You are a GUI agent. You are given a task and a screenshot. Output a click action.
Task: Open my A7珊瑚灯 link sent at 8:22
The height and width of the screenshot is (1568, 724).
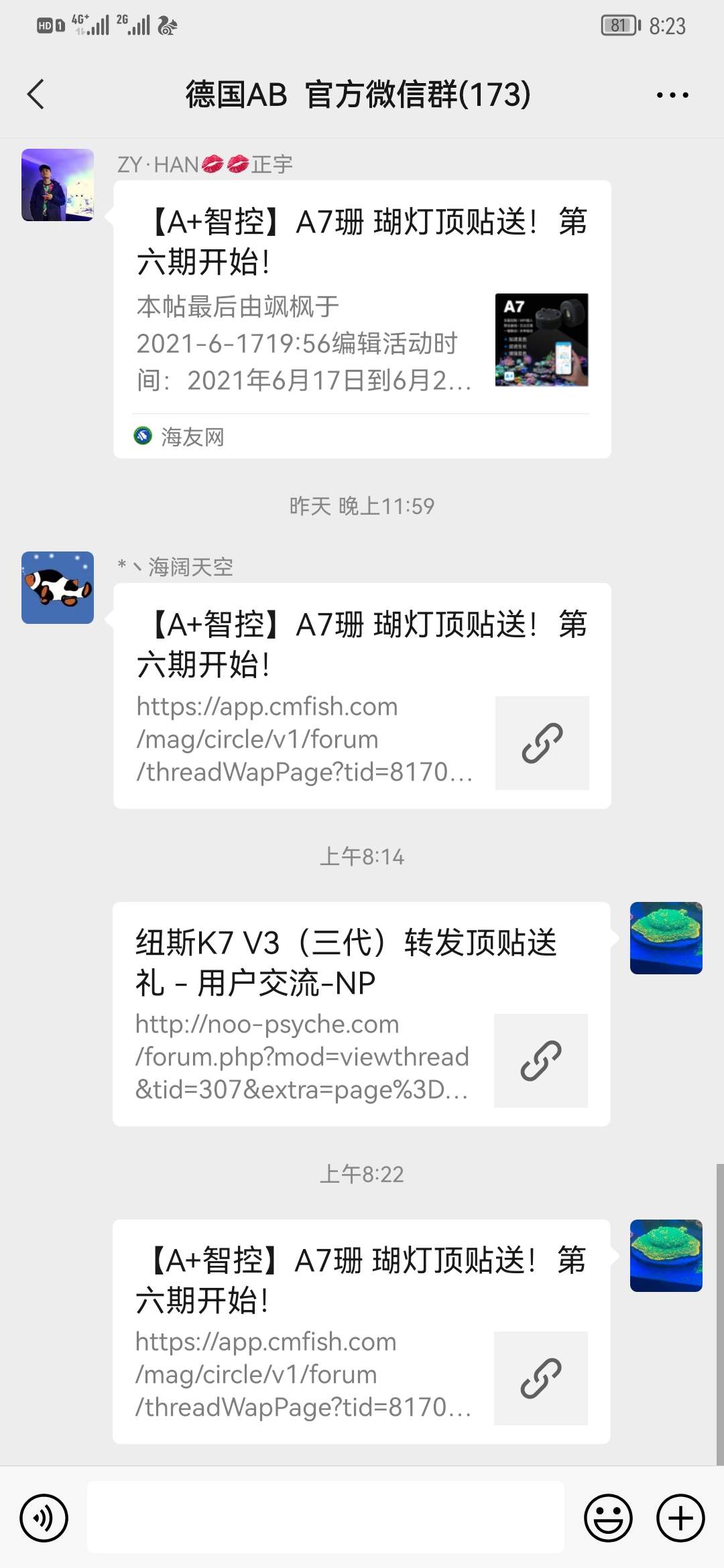click(361, 1331)
